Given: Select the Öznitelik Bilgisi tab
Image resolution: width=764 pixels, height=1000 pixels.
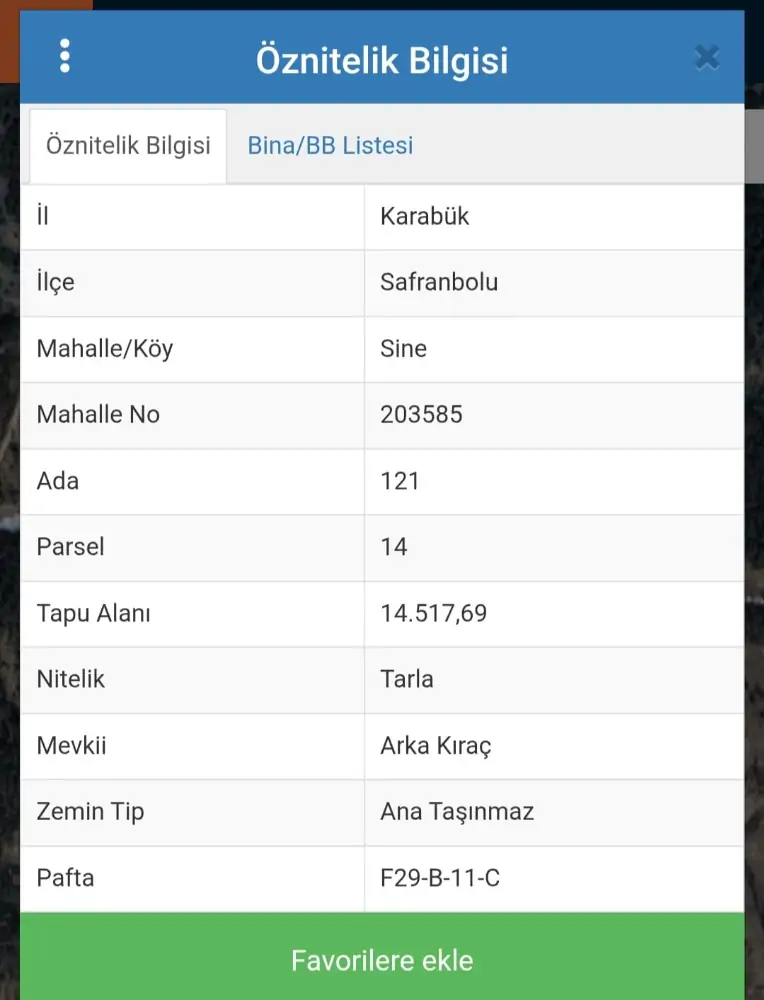Looking at the screenshot, I should pyautogui.click(x=128, y=146).
